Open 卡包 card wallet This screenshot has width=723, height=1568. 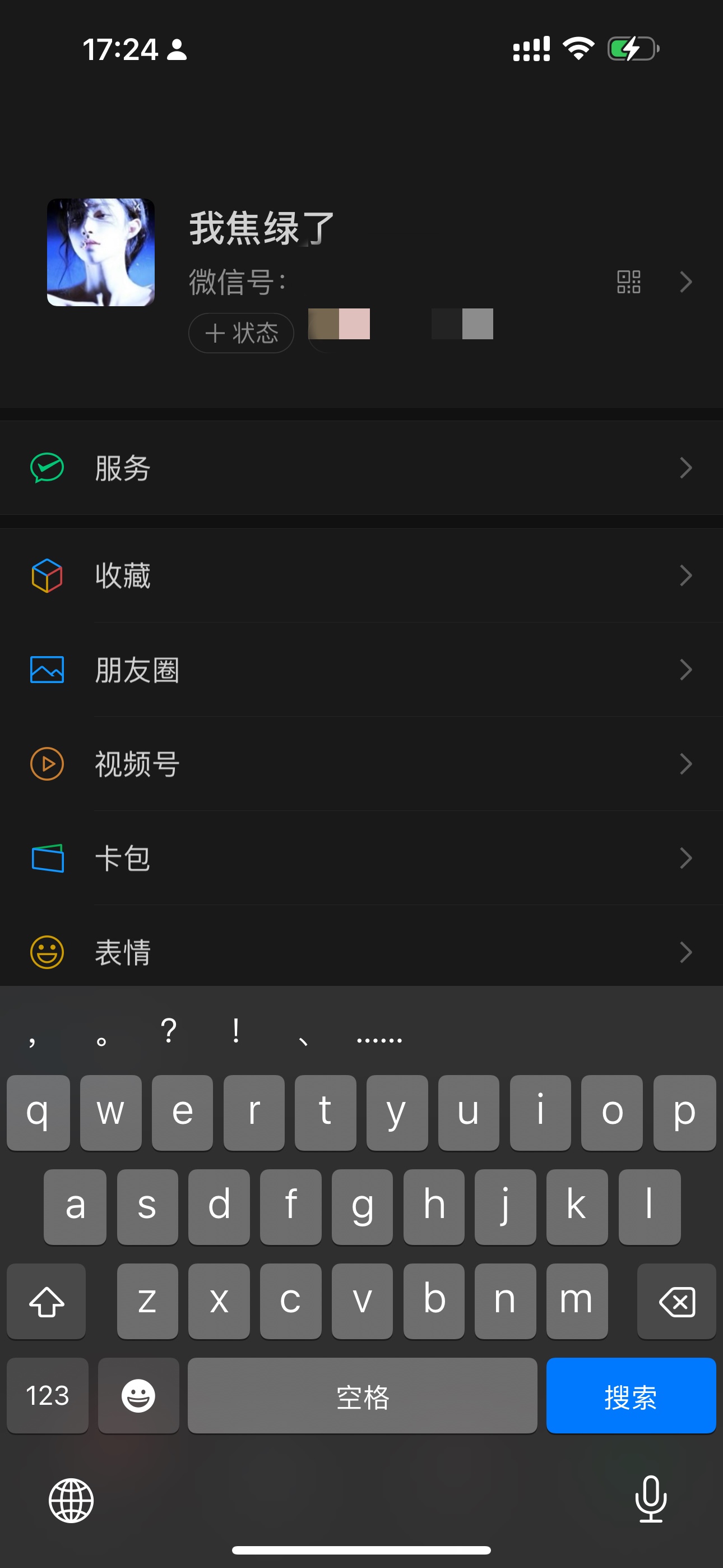click(x=361, y=858)
